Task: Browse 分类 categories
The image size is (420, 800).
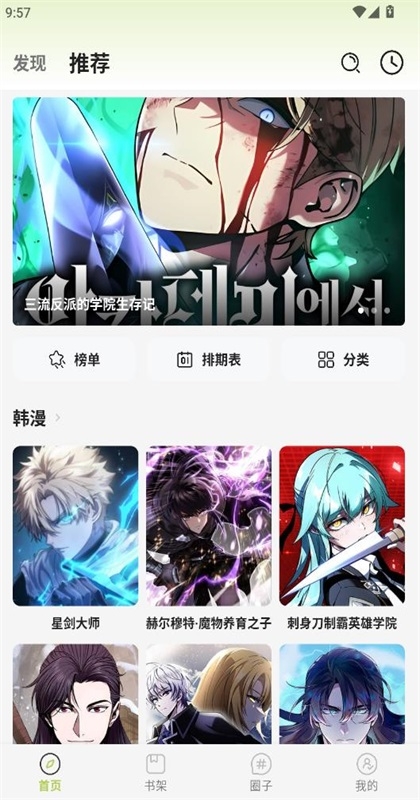Action: click(343, 360)
